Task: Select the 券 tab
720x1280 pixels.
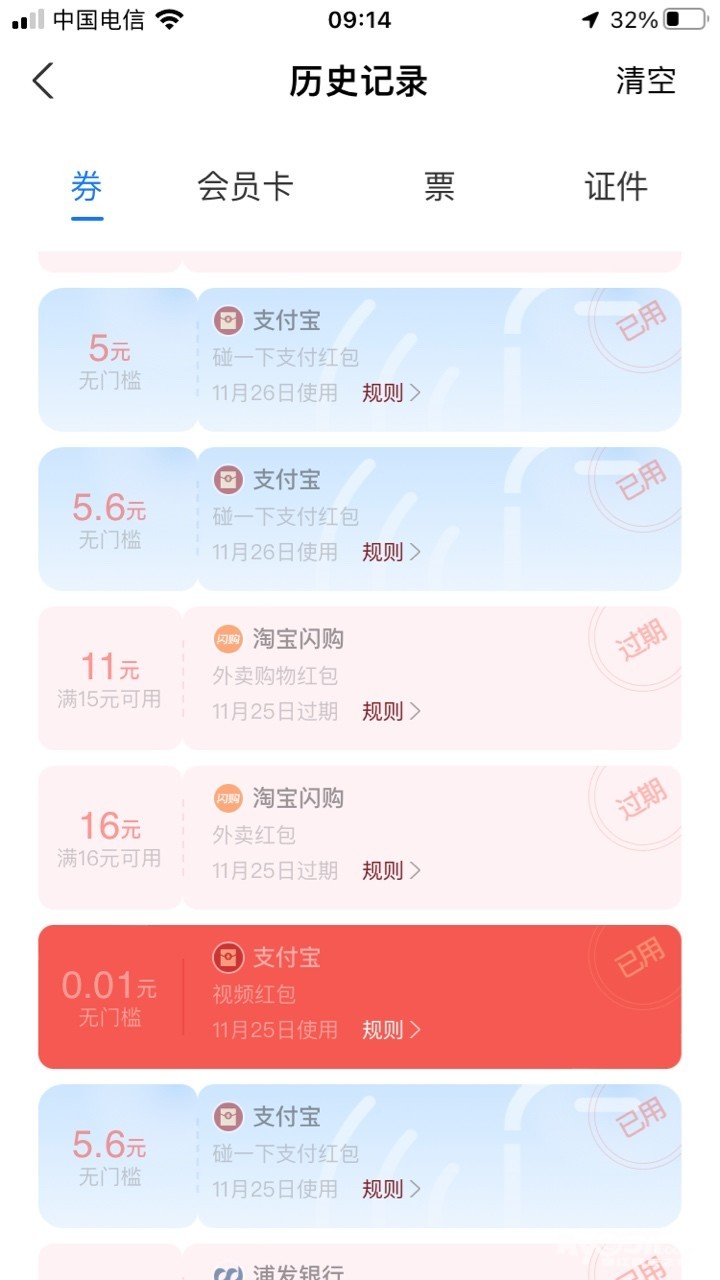Action: [x=87, y=187]
